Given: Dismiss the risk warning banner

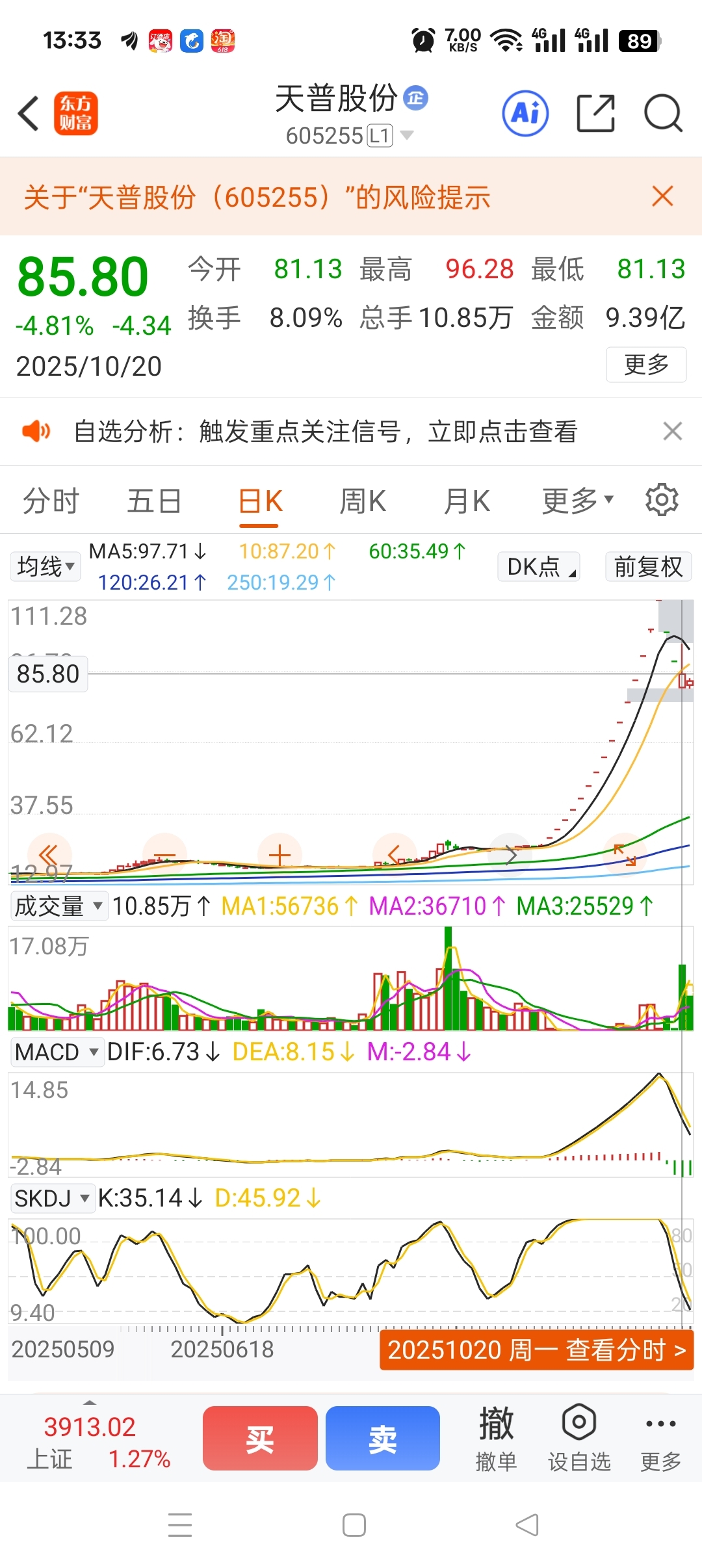Looking at the screenshot, I should click(662, 196).
